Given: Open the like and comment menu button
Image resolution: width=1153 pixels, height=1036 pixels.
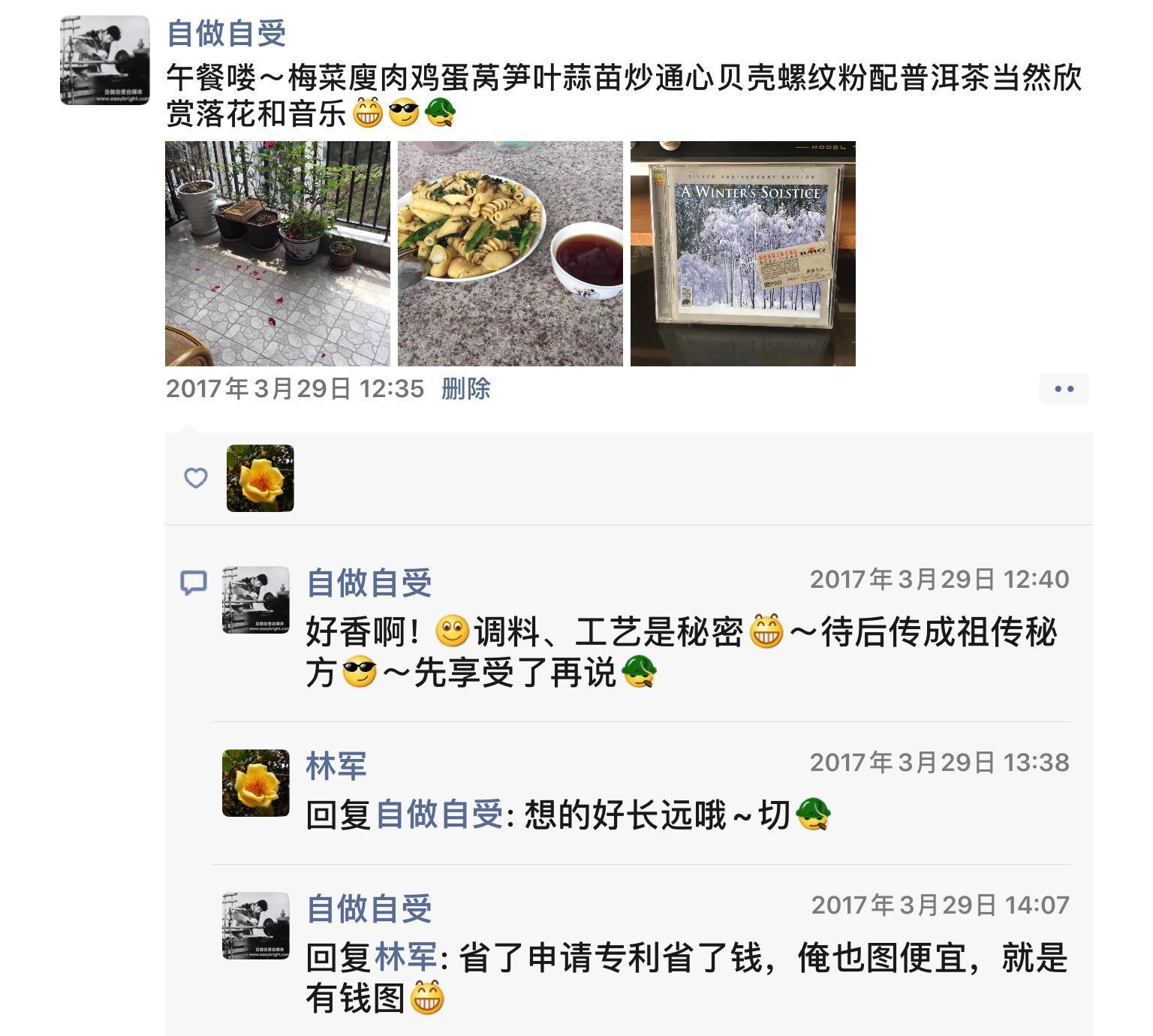Looking at the screenshot, I should [x=1064, y=389].
